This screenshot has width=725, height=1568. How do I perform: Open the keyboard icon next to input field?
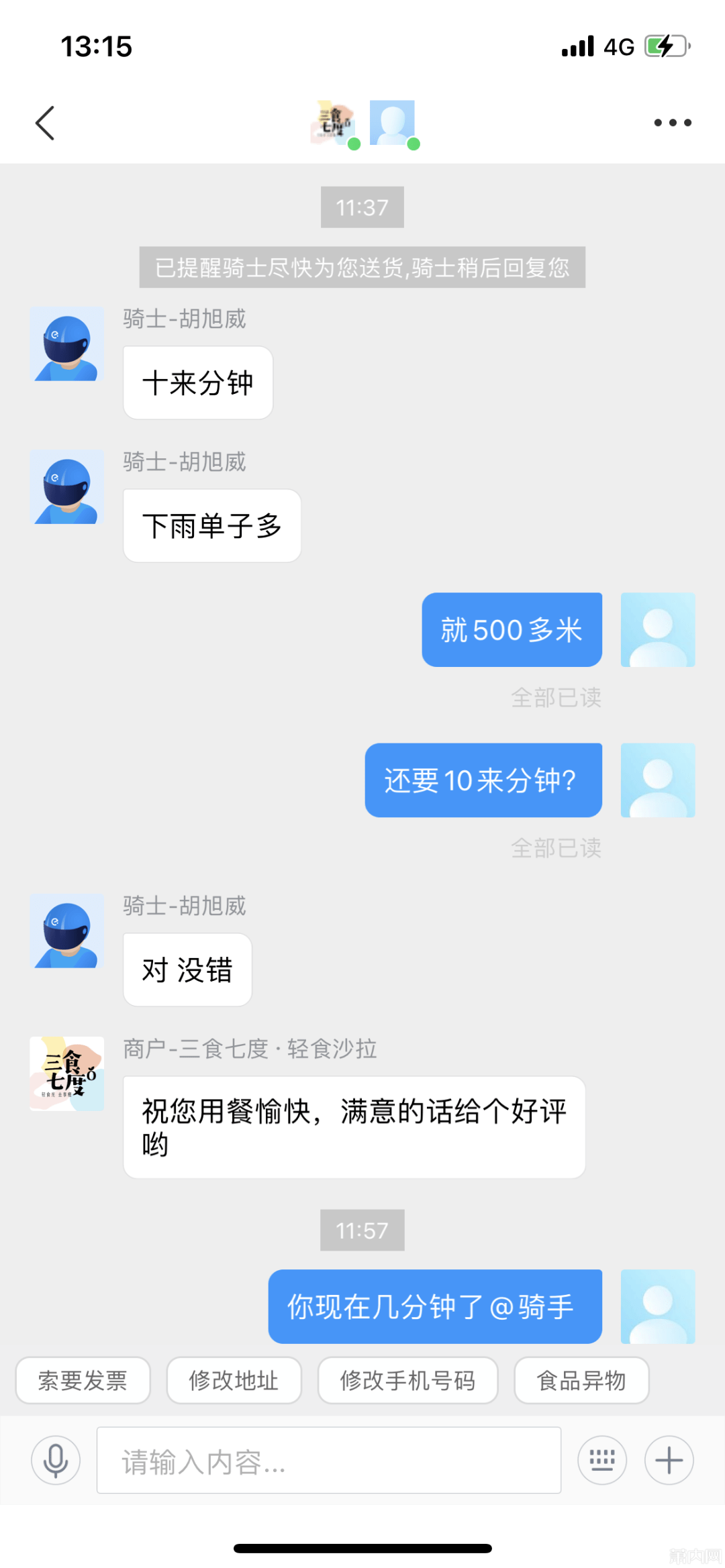point(602,1460)
